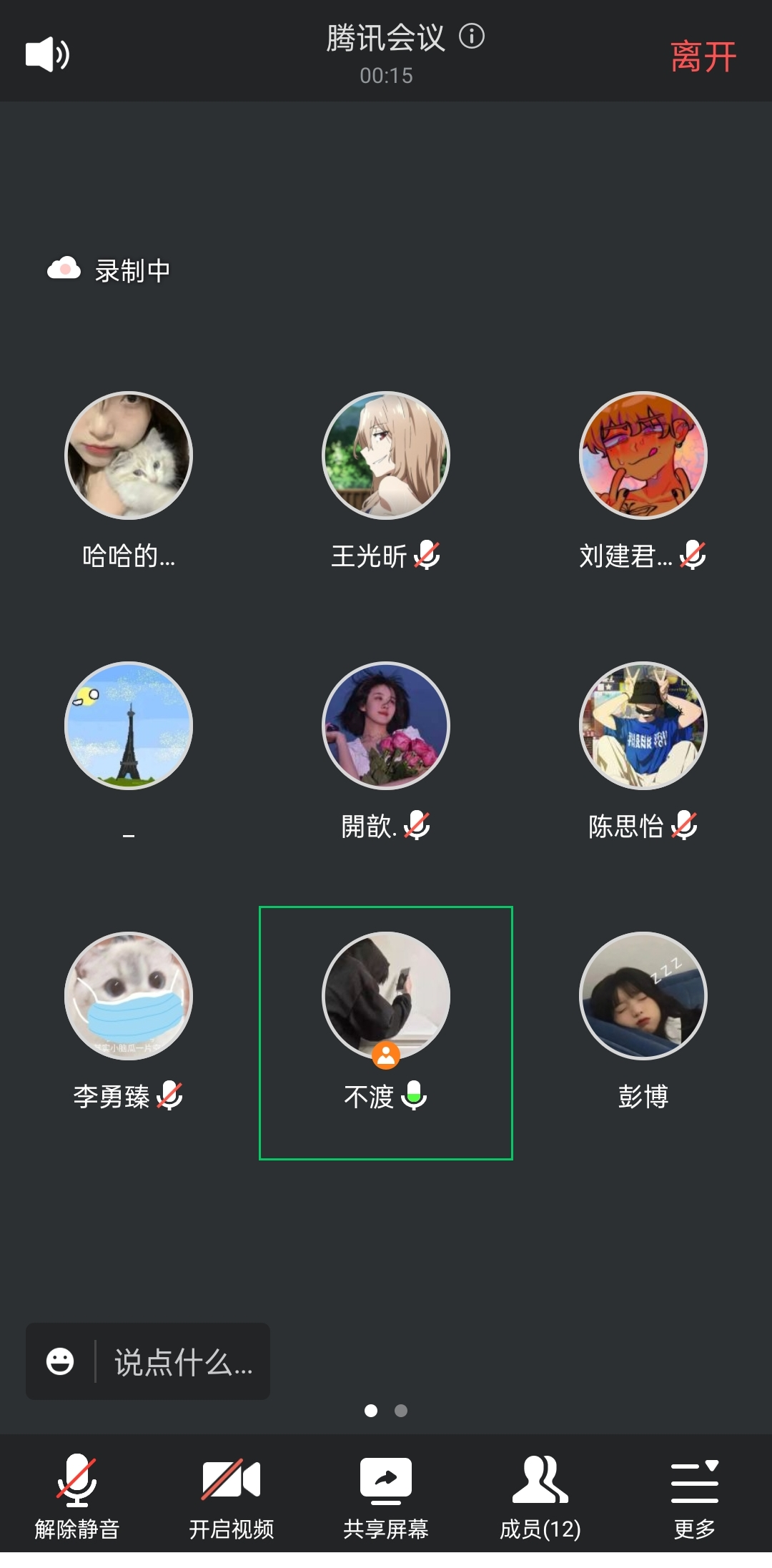Select participant 刘建君…
Image resolution: width=772 pixels, height=1568 pixels.
tap(643, 455)
